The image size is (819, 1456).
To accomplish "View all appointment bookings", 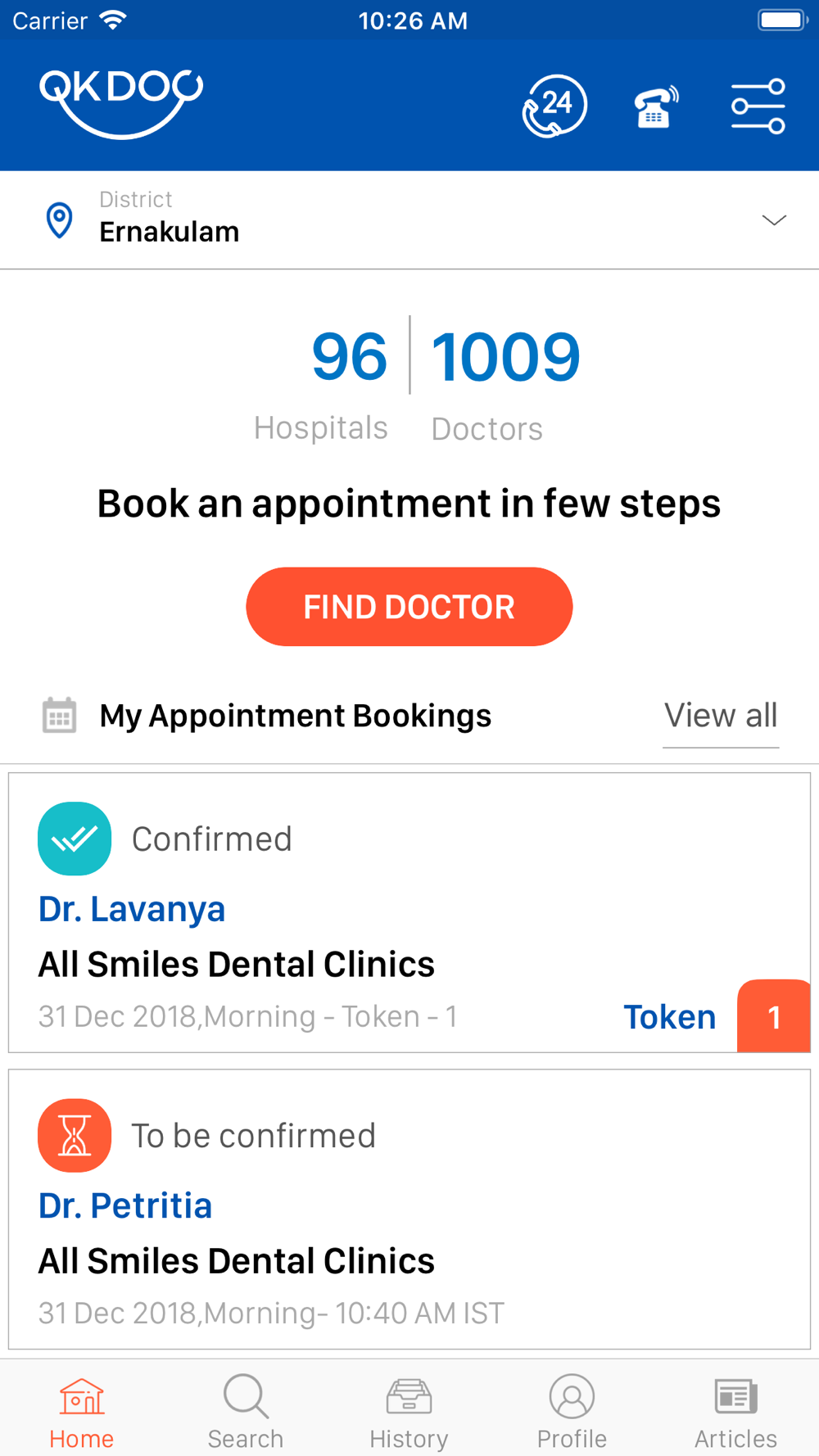I will click(720, 716).
